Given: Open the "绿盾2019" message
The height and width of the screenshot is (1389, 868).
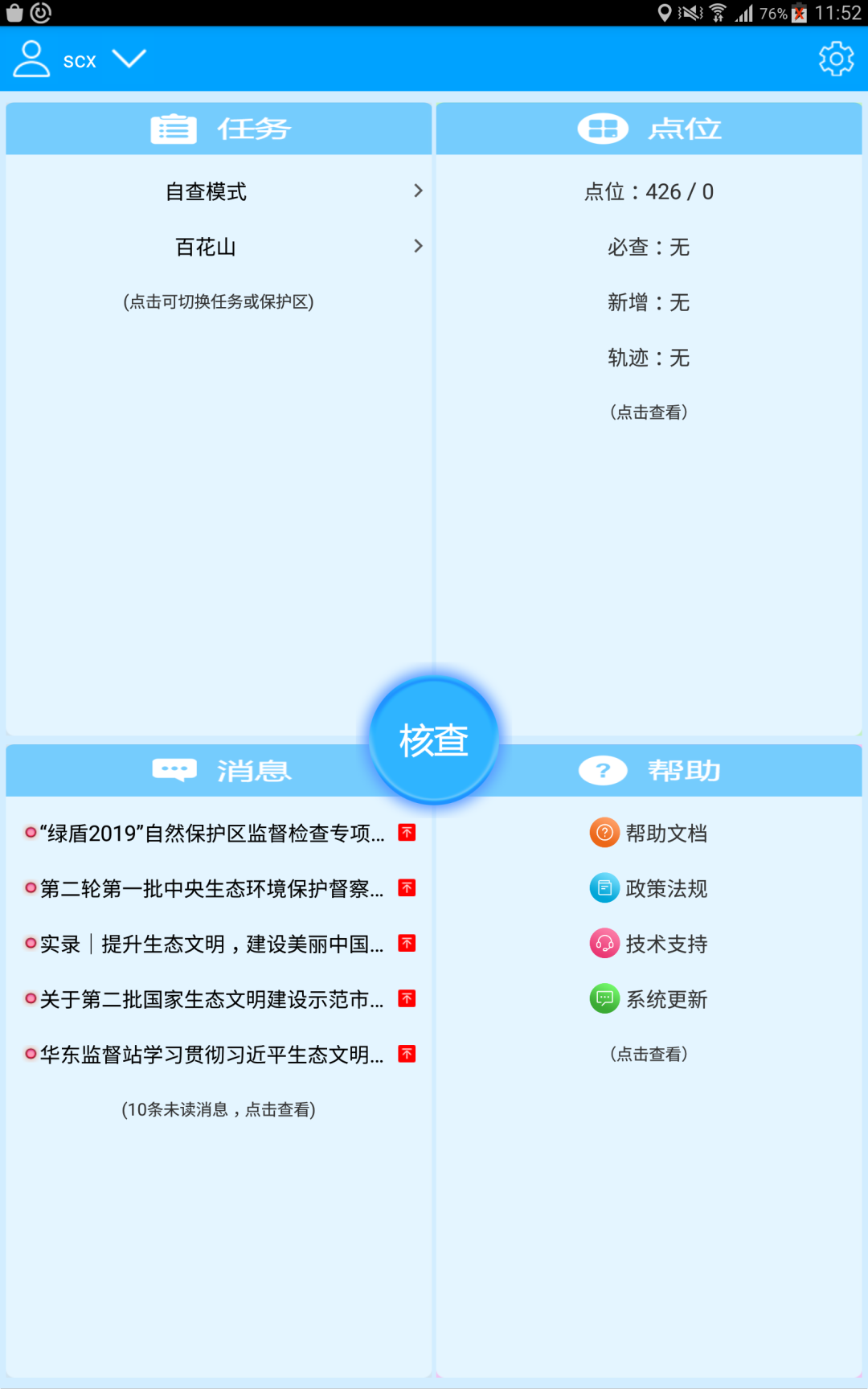Looking at the screenshot, I should 219,834.
